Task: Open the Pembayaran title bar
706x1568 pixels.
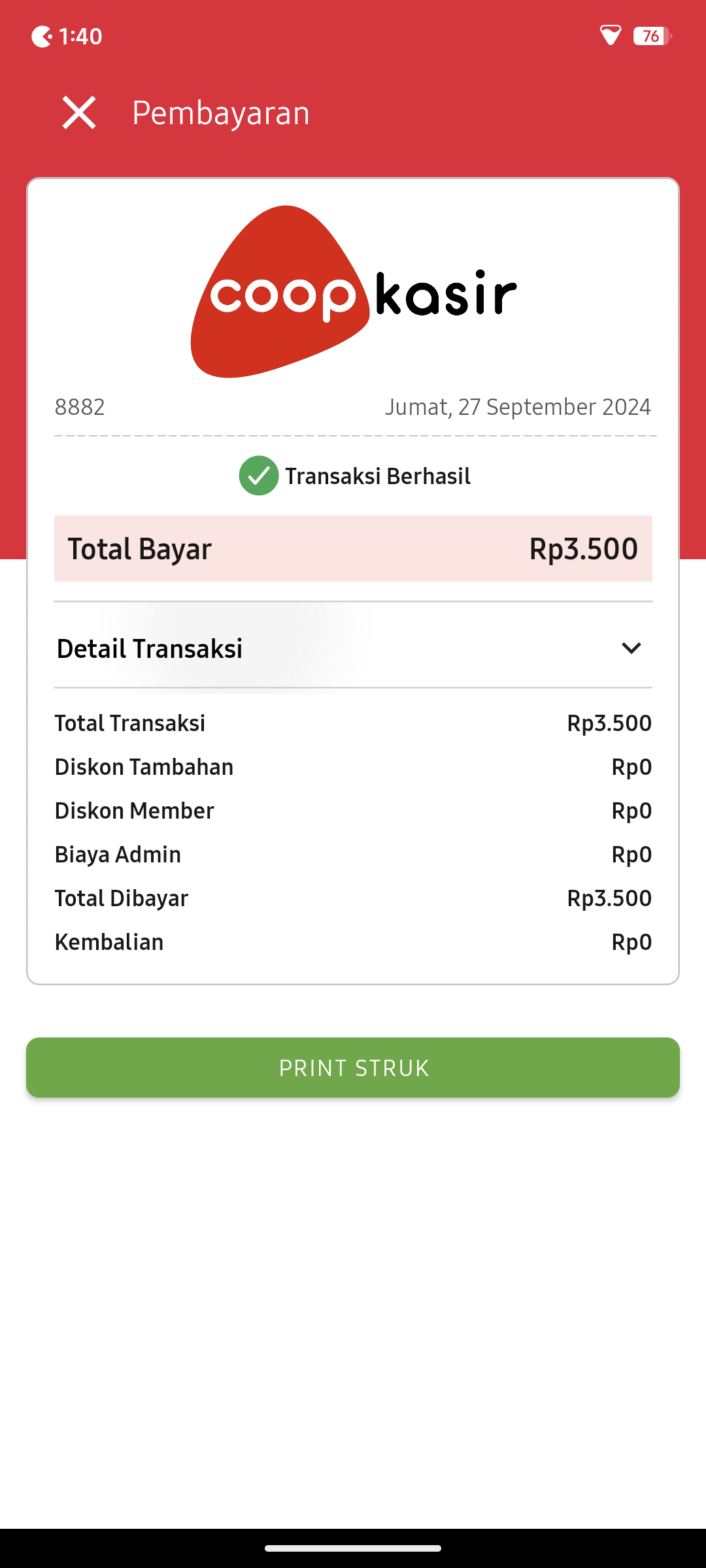Action: pyautogui.click(x=220, y=112)
